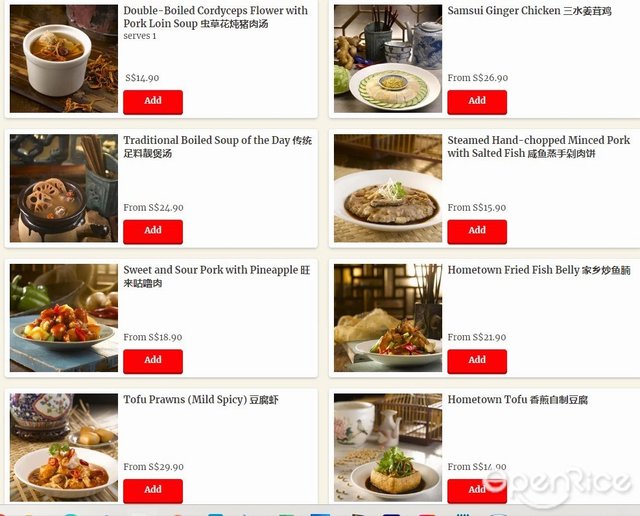
Task: Add Double-Boiled Cordyceps Flower Soup to order
Action: pos(152,101)
